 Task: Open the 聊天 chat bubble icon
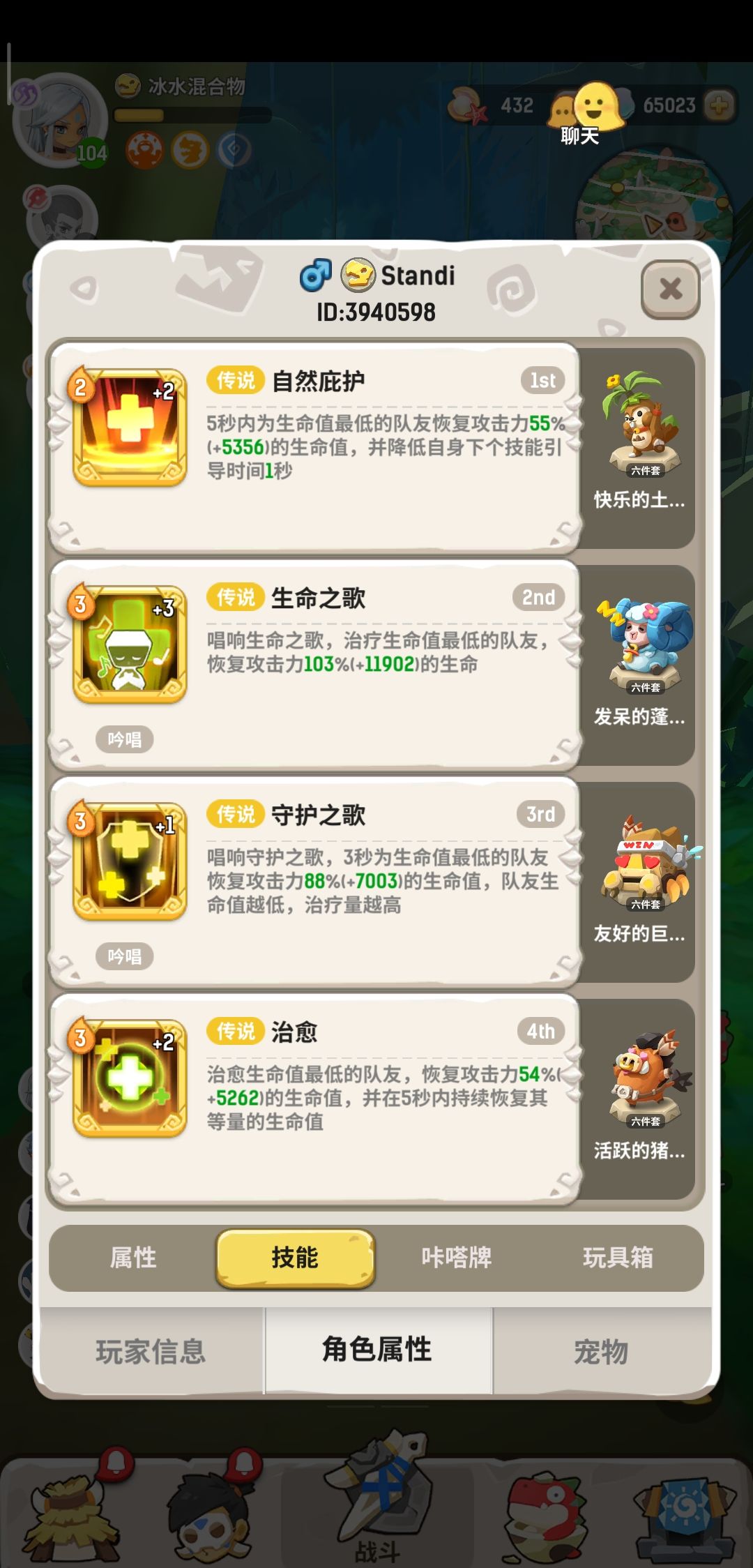coord(593,105)
